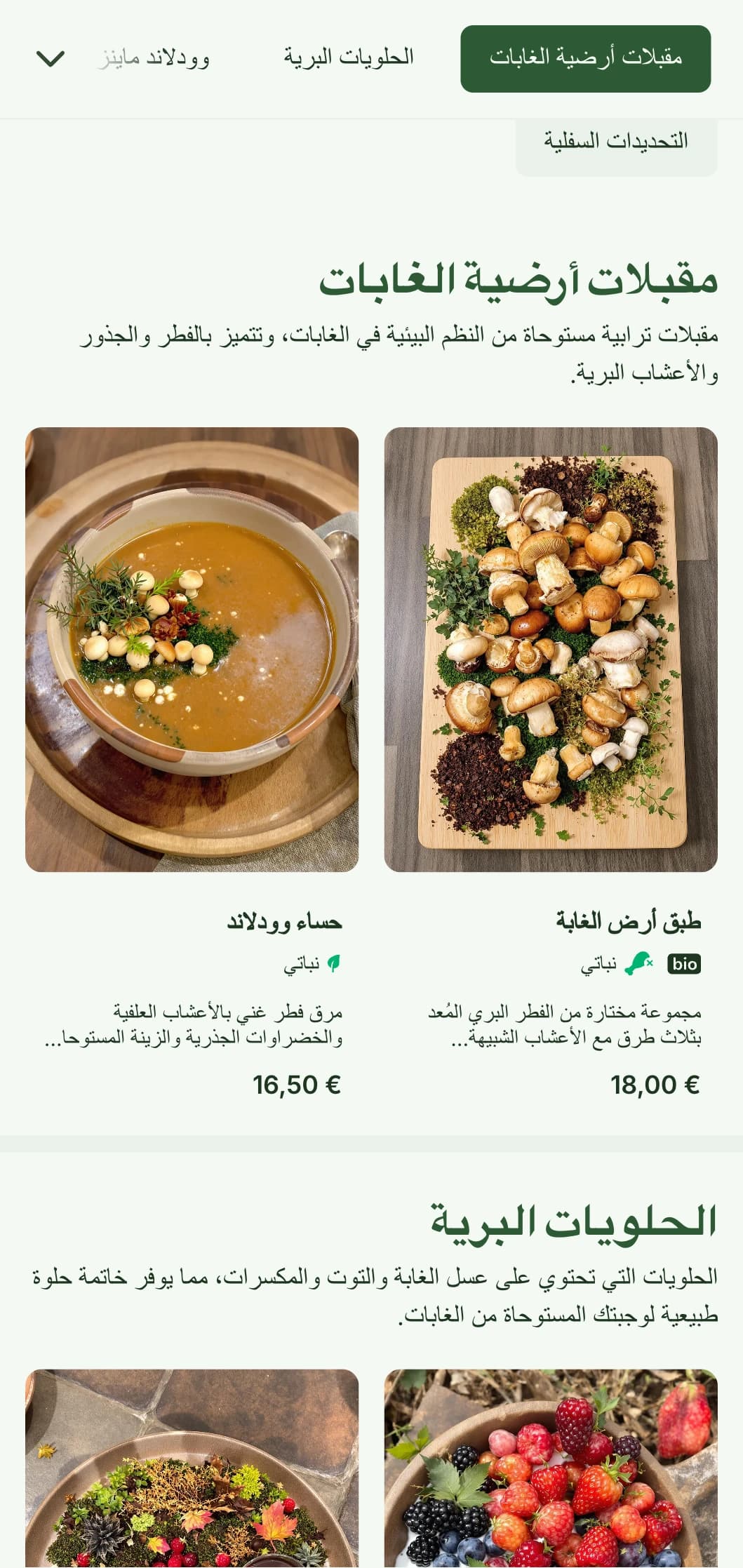The height and width of the screenshot is (1568, 743).
Task: Expand the category dropdown chevron
Action: (x=51, y=58)
